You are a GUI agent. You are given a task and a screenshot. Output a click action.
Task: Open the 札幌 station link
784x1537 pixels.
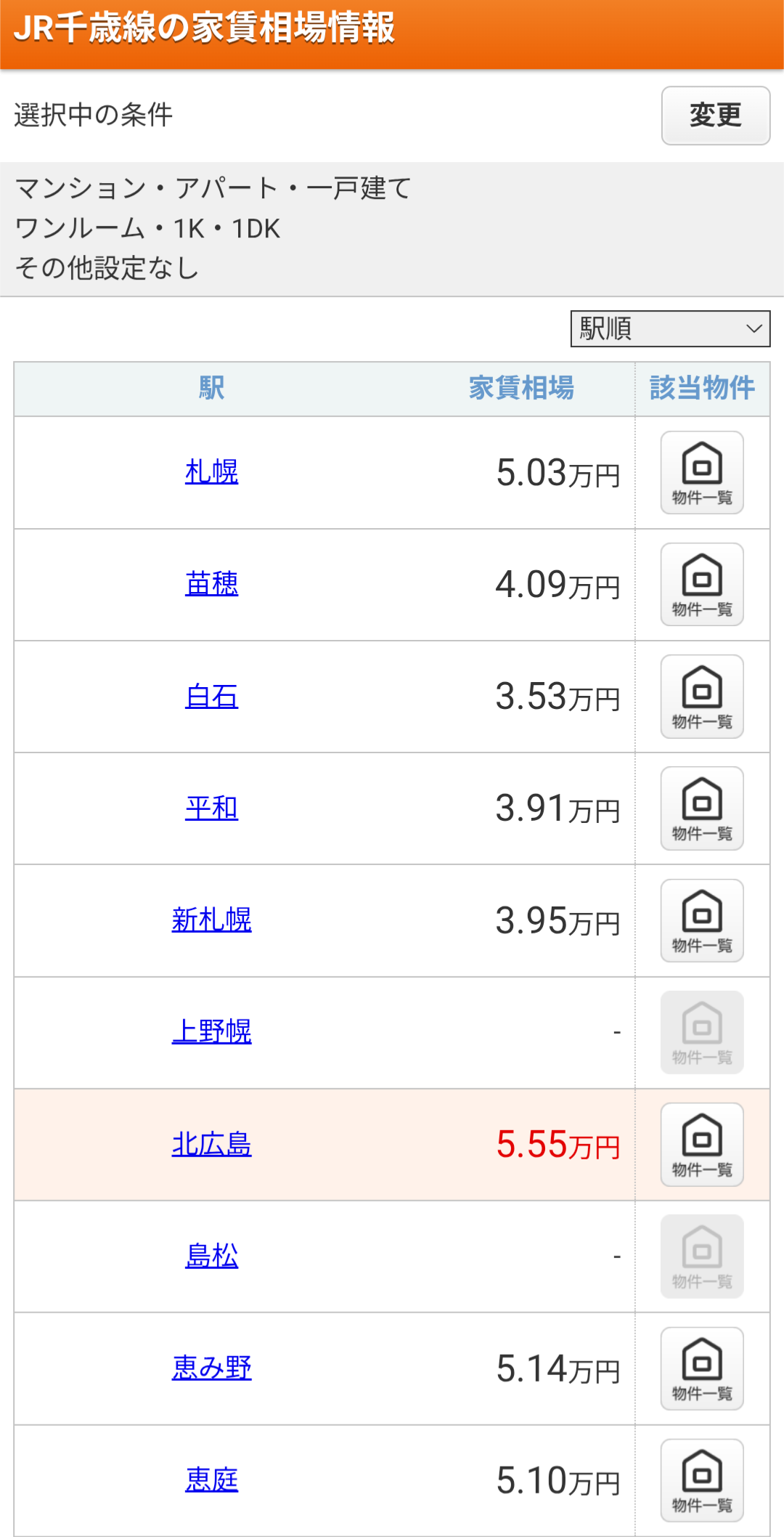[x=211, y=472]
